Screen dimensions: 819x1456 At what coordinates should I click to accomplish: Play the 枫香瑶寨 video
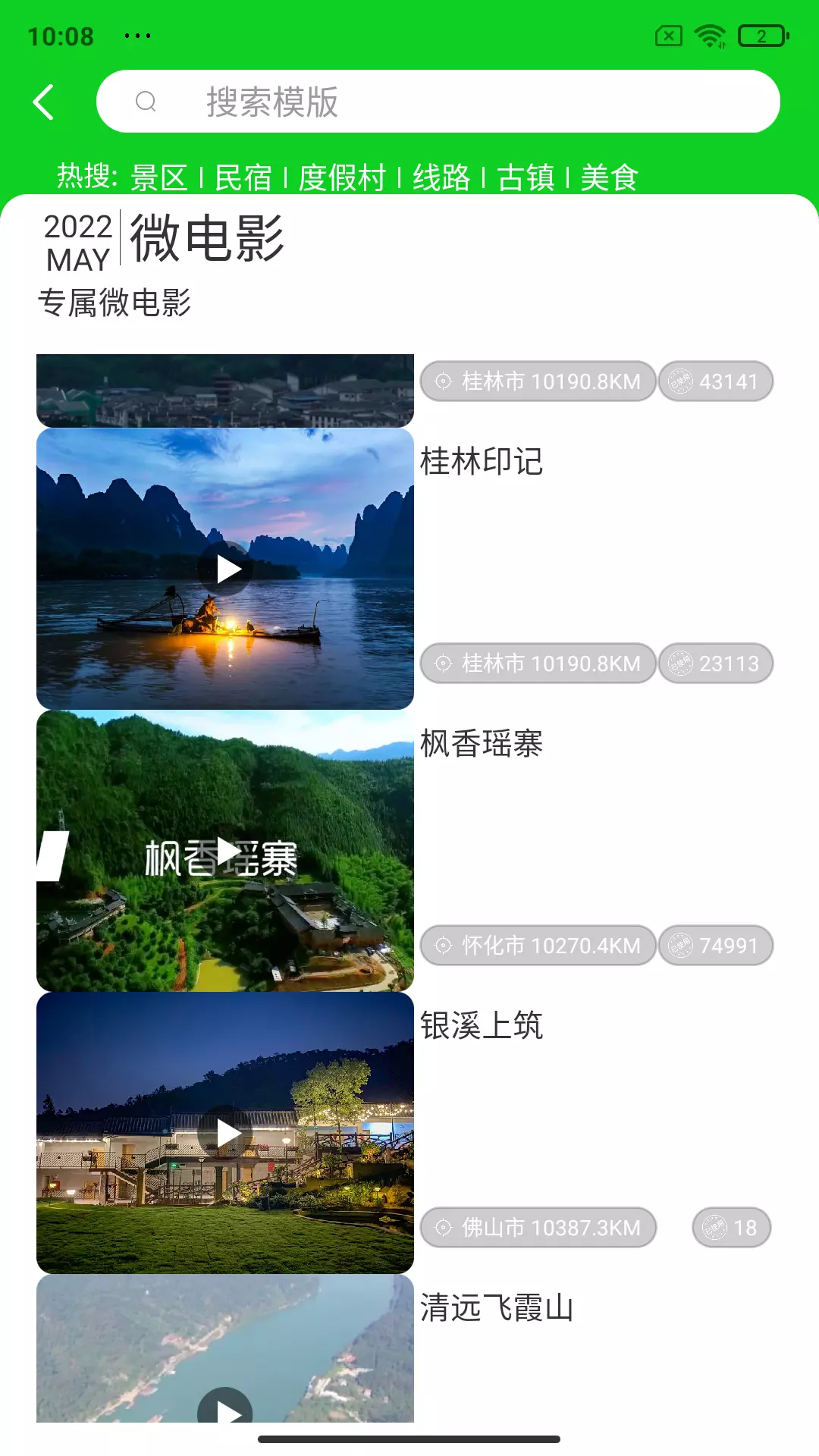click(225, 851)
